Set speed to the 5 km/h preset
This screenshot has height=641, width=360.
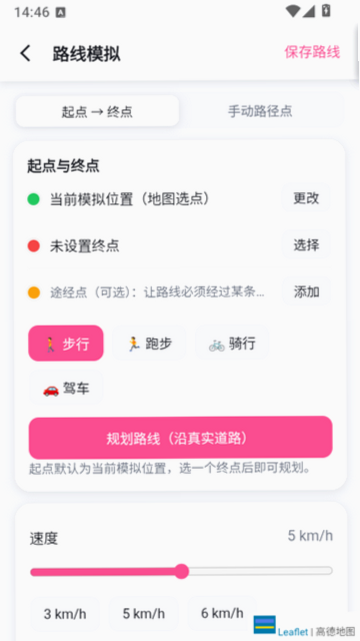tap(144, 614)
